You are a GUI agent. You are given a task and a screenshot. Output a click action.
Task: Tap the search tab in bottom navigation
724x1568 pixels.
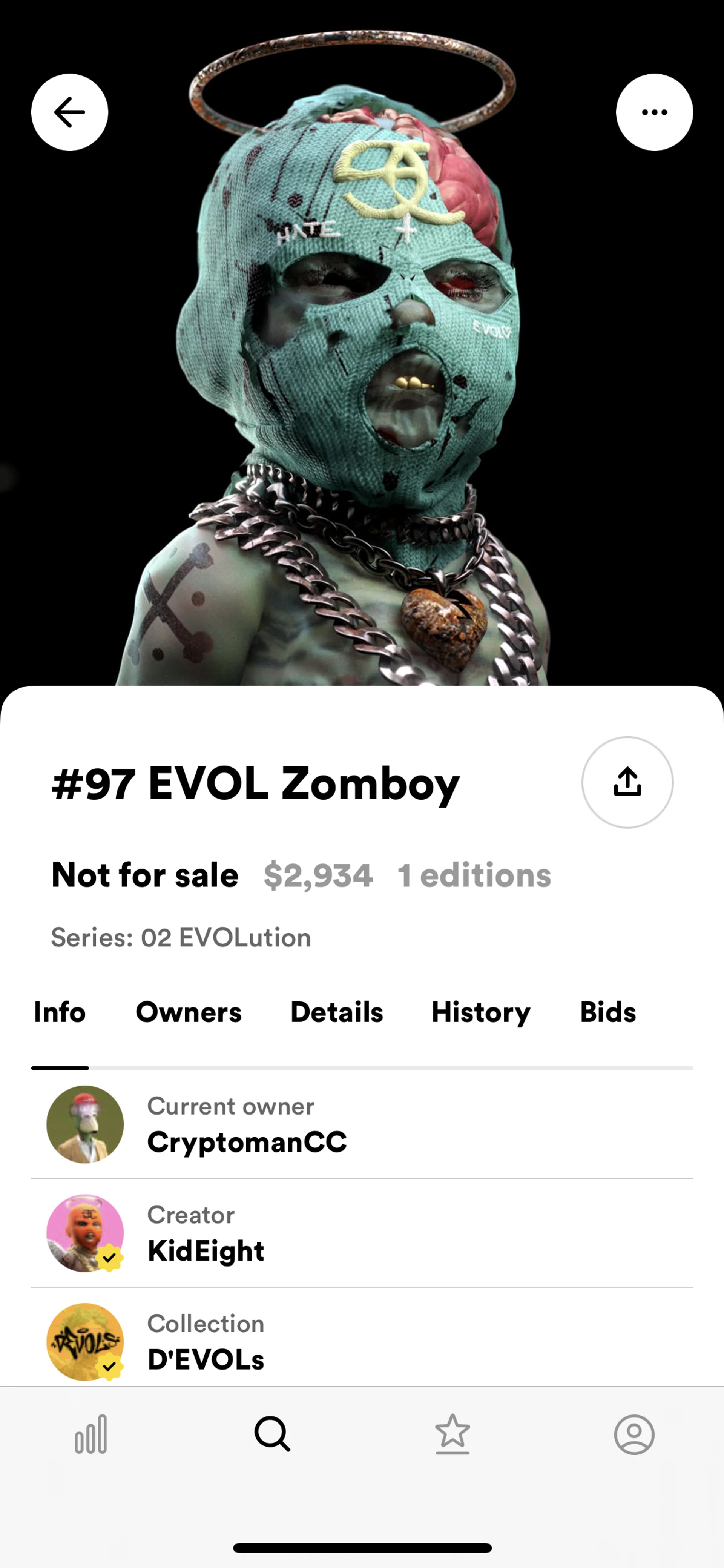click(272, 1435)
